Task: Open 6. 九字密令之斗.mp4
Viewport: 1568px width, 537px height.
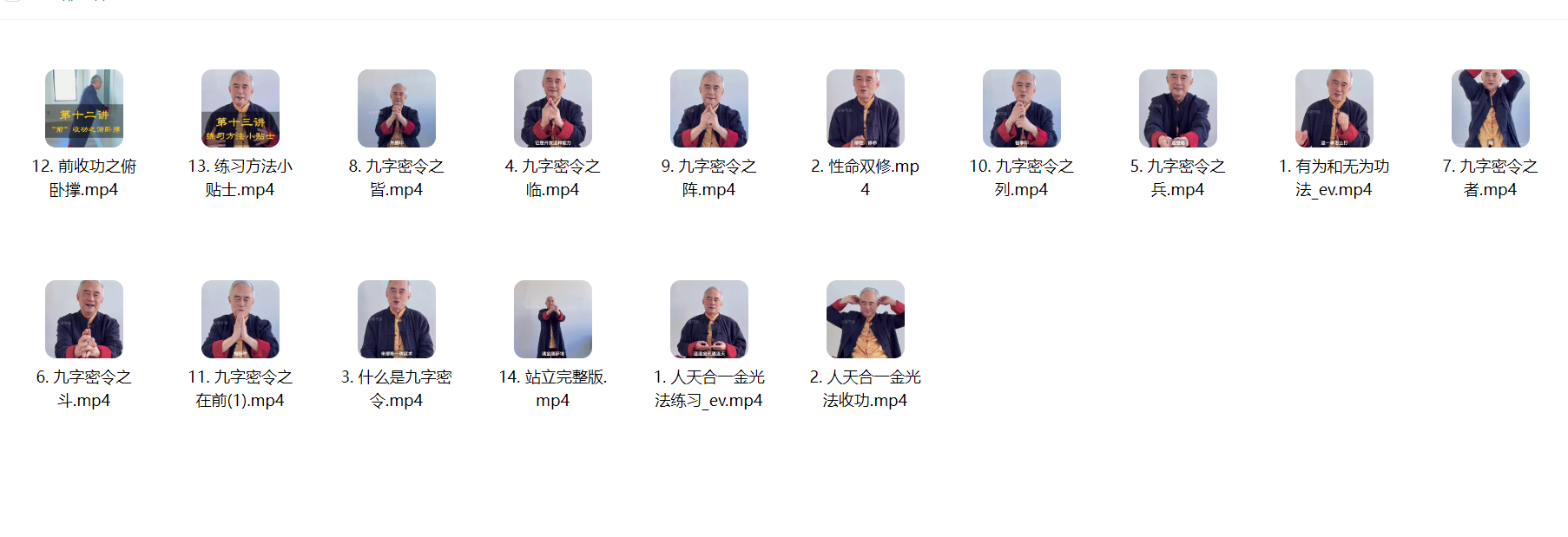Action: [x=84, y=319]
